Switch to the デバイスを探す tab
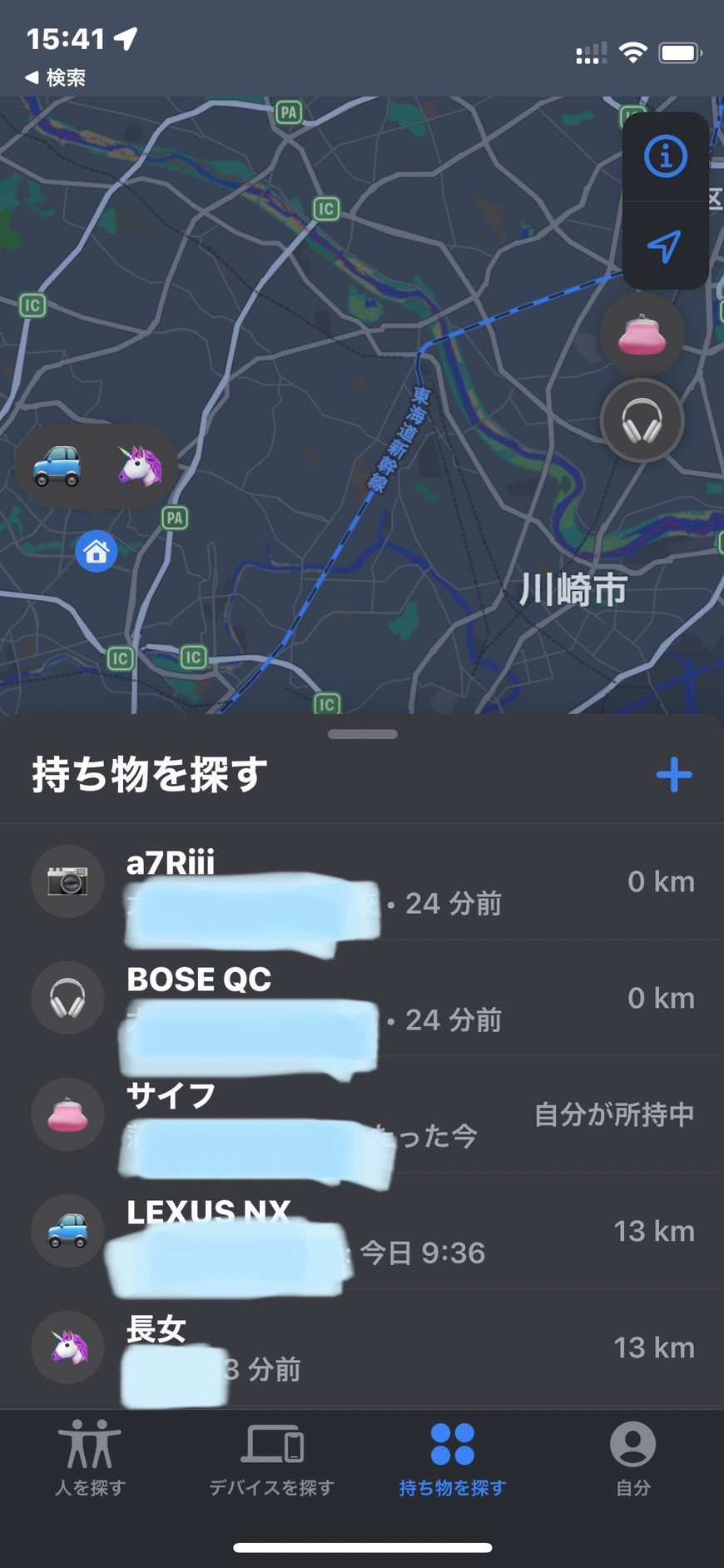 [x=271, y=1458]
